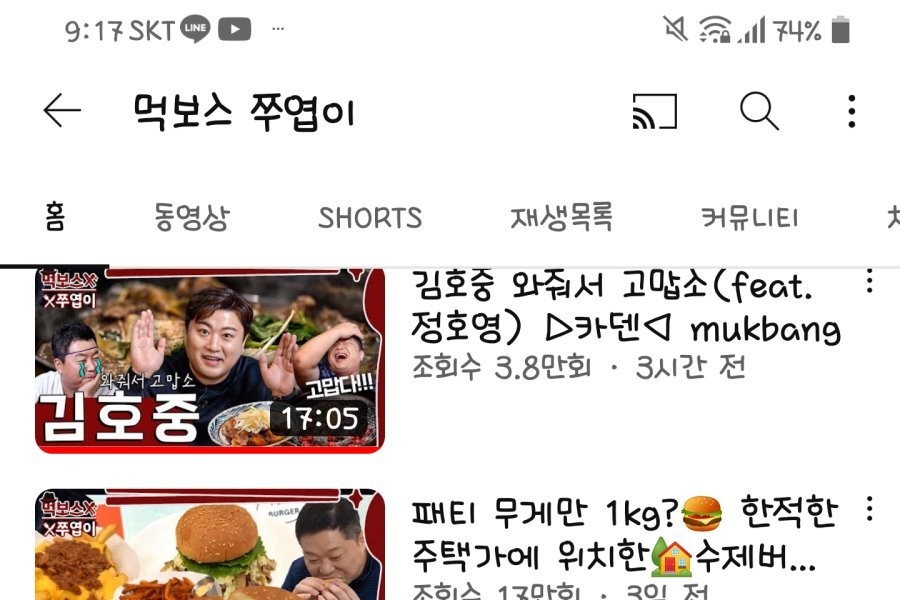The height and width of the screenshot is (600, 900).
Task: Switch to the SHORTS tab
Action: pos(370,217)
